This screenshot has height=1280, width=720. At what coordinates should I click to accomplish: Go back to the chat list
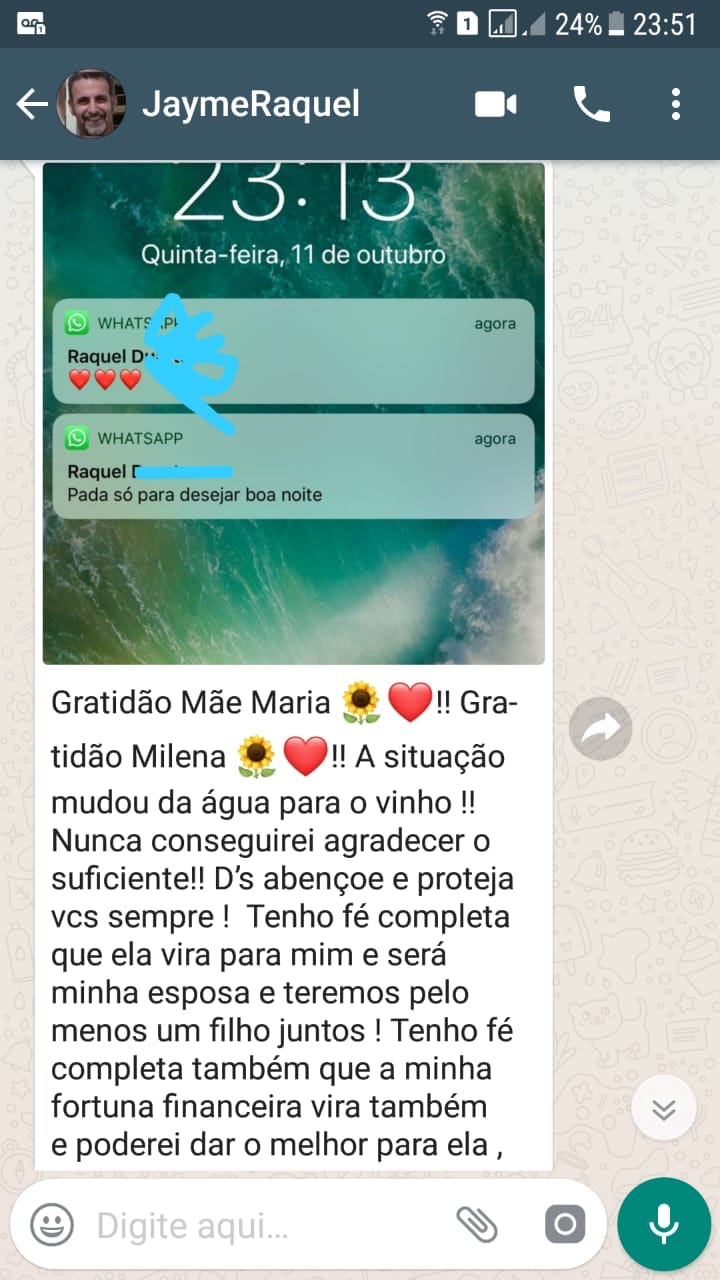31,104
